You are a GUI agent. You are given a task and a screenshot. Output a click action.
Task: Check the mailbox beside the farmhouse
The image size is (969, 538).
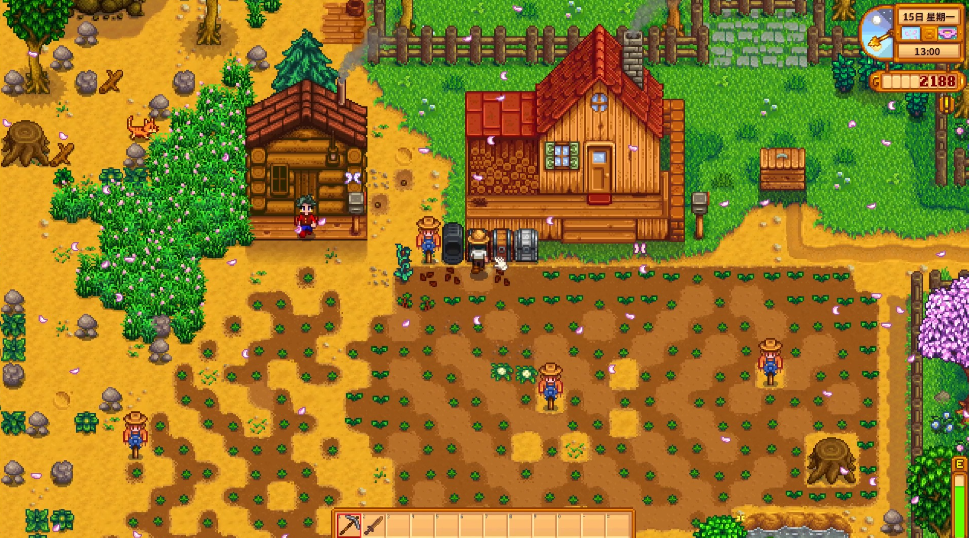pyautogui.click(x=699, y=205)
